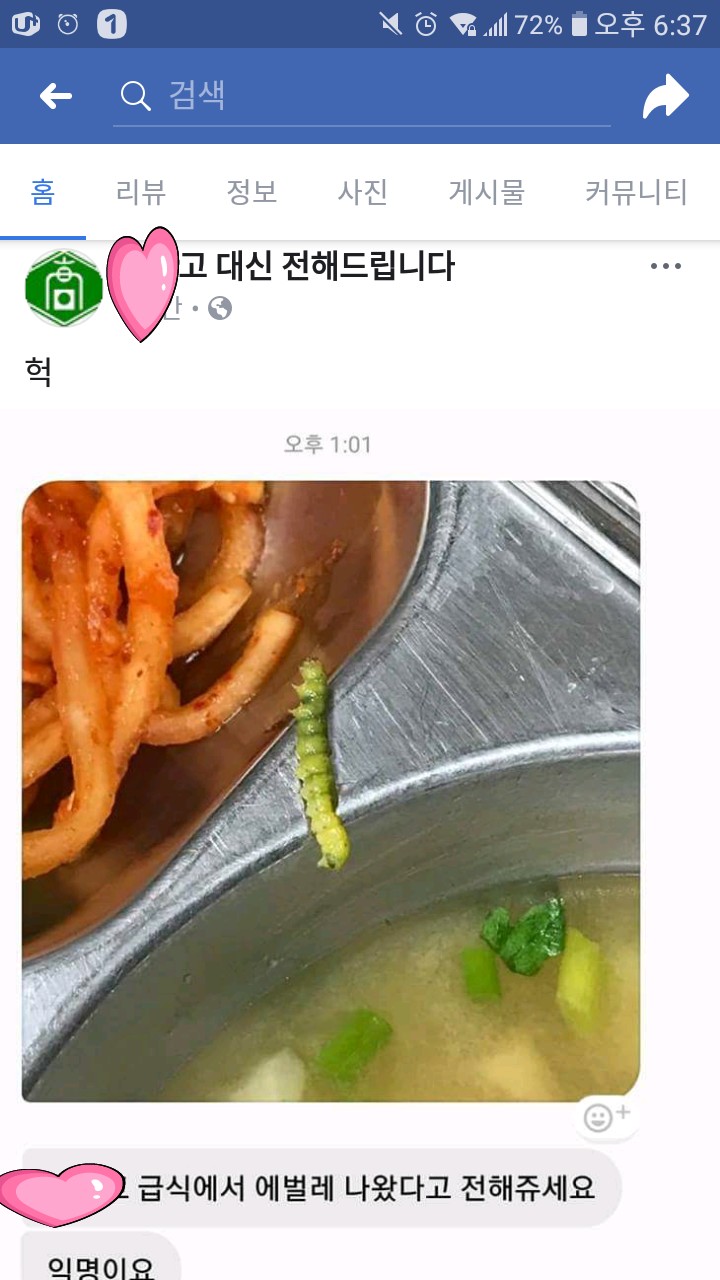Viewport: 720px width, 1280px height.
Task: Open the 검색 search field
Action: (360, 96)
